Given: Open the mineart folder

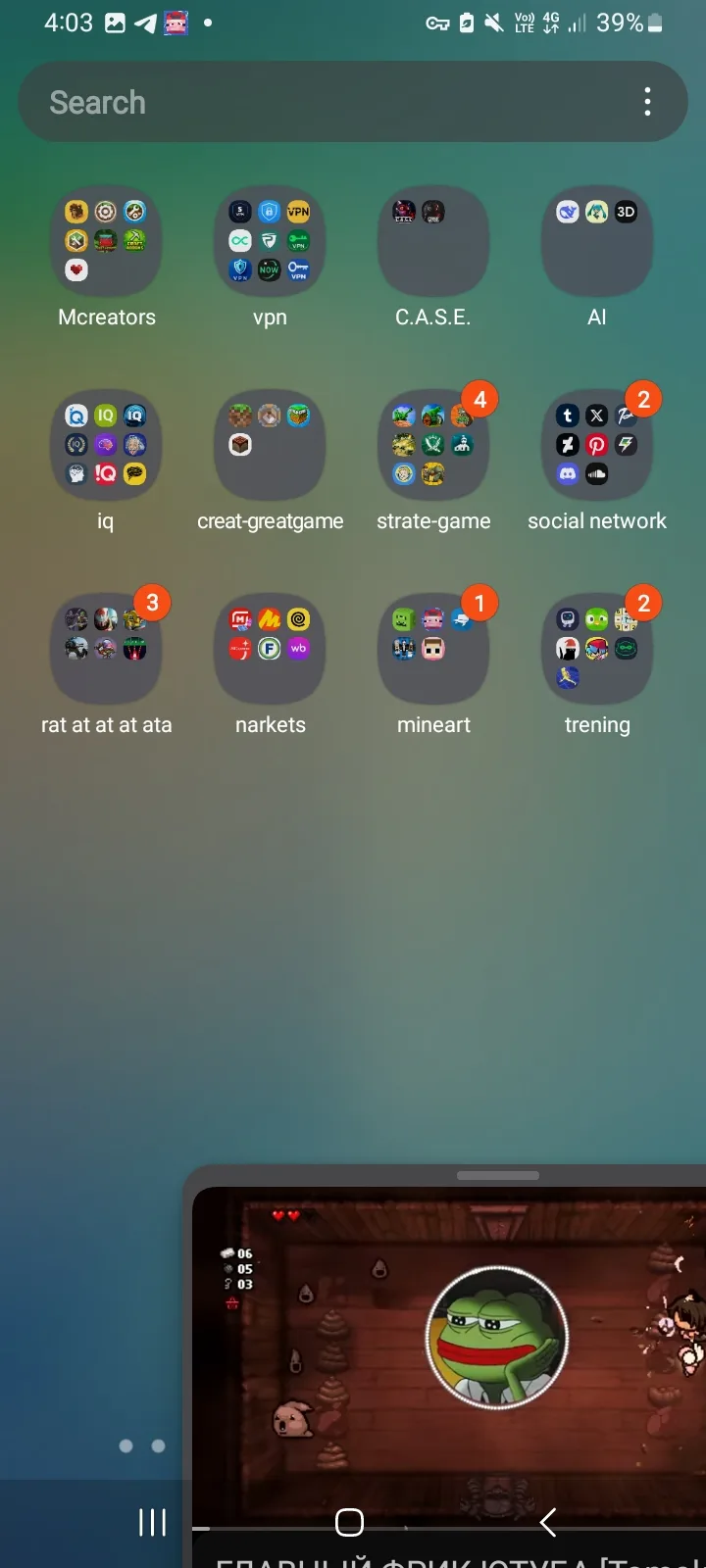Looking at the screenshot, I should tap(433, 649).
